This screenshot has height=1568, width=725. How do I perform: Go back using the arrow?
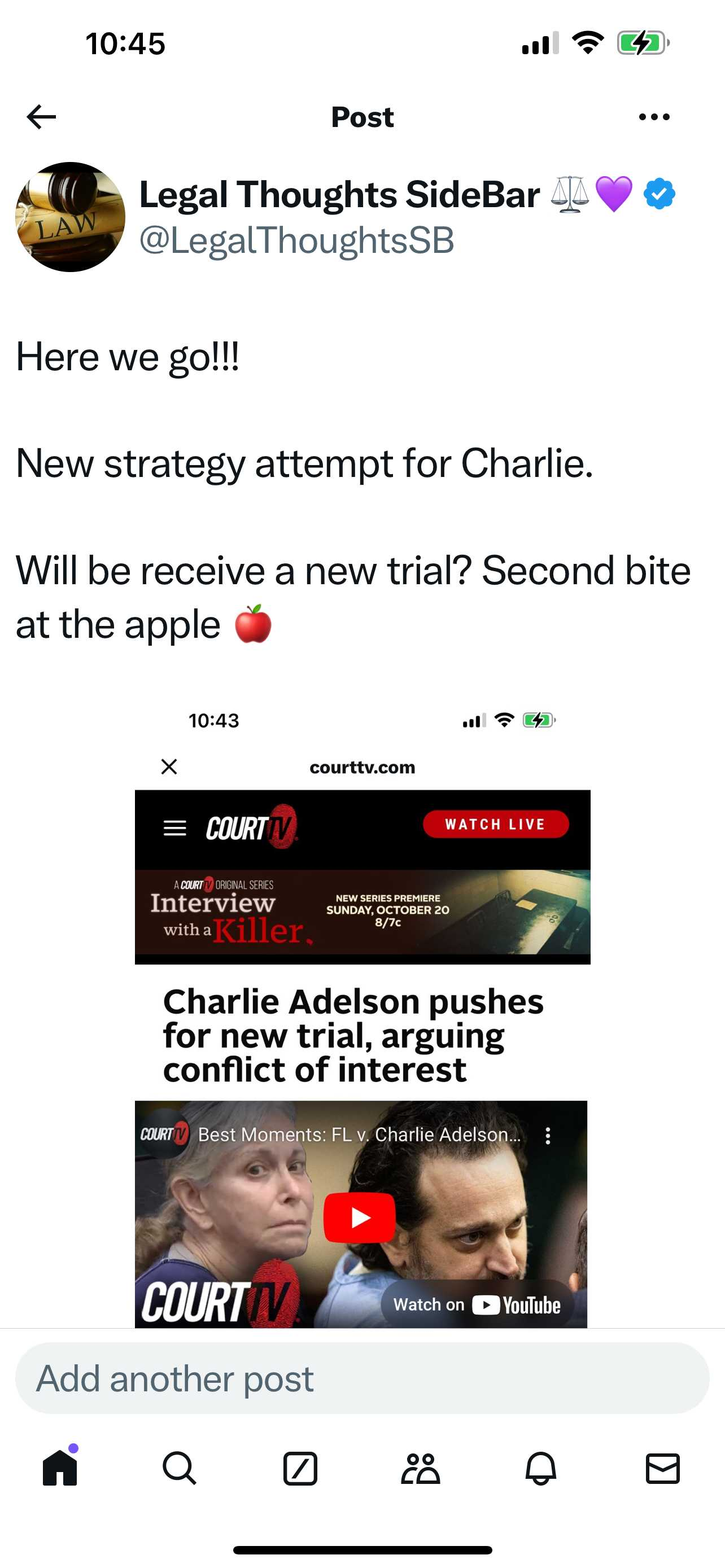41,116
